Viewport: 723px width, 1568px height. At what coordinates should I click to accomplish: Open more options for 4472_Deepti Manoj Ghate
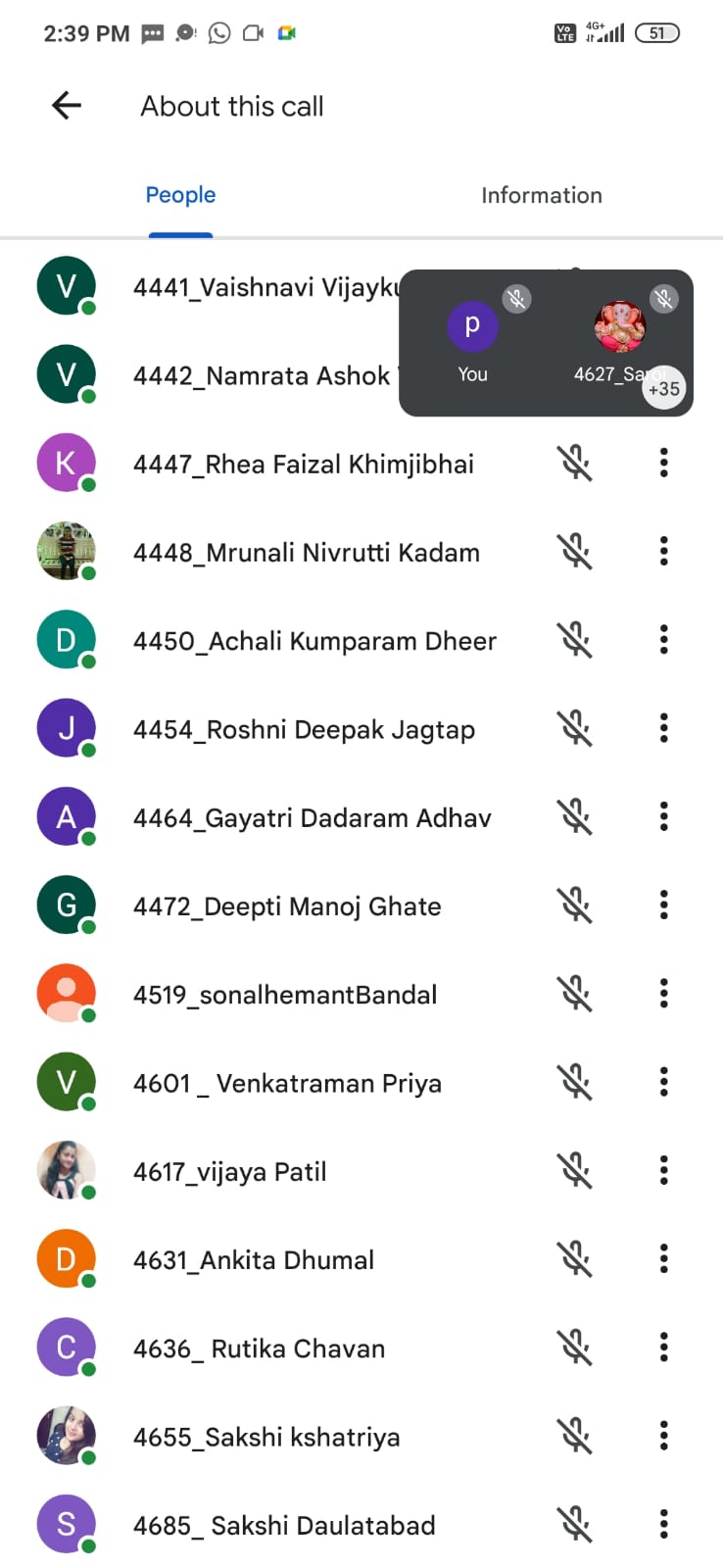pyautogui.click(x=664, y=906)
